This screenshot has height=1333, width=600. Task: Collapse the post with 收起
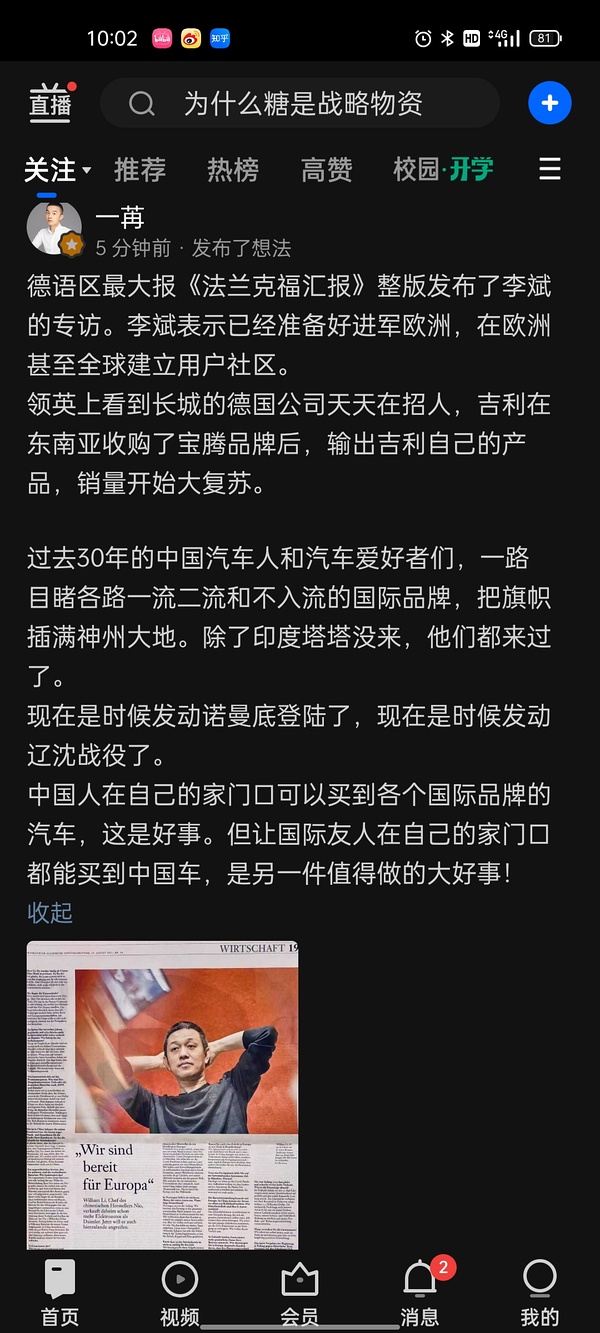coord(50,912)
